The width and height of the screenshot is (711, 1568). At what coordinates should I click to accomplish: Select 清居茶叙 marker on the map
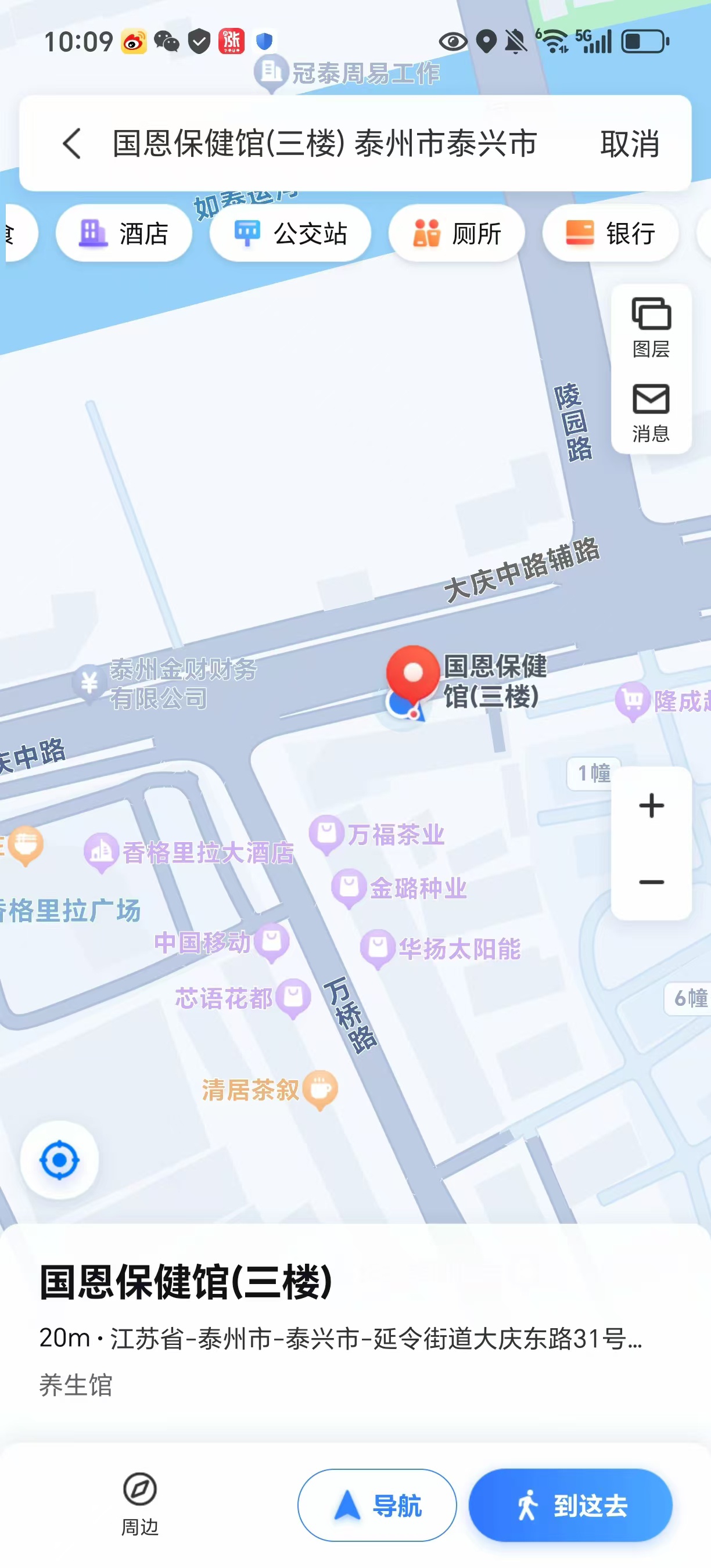320,1088
